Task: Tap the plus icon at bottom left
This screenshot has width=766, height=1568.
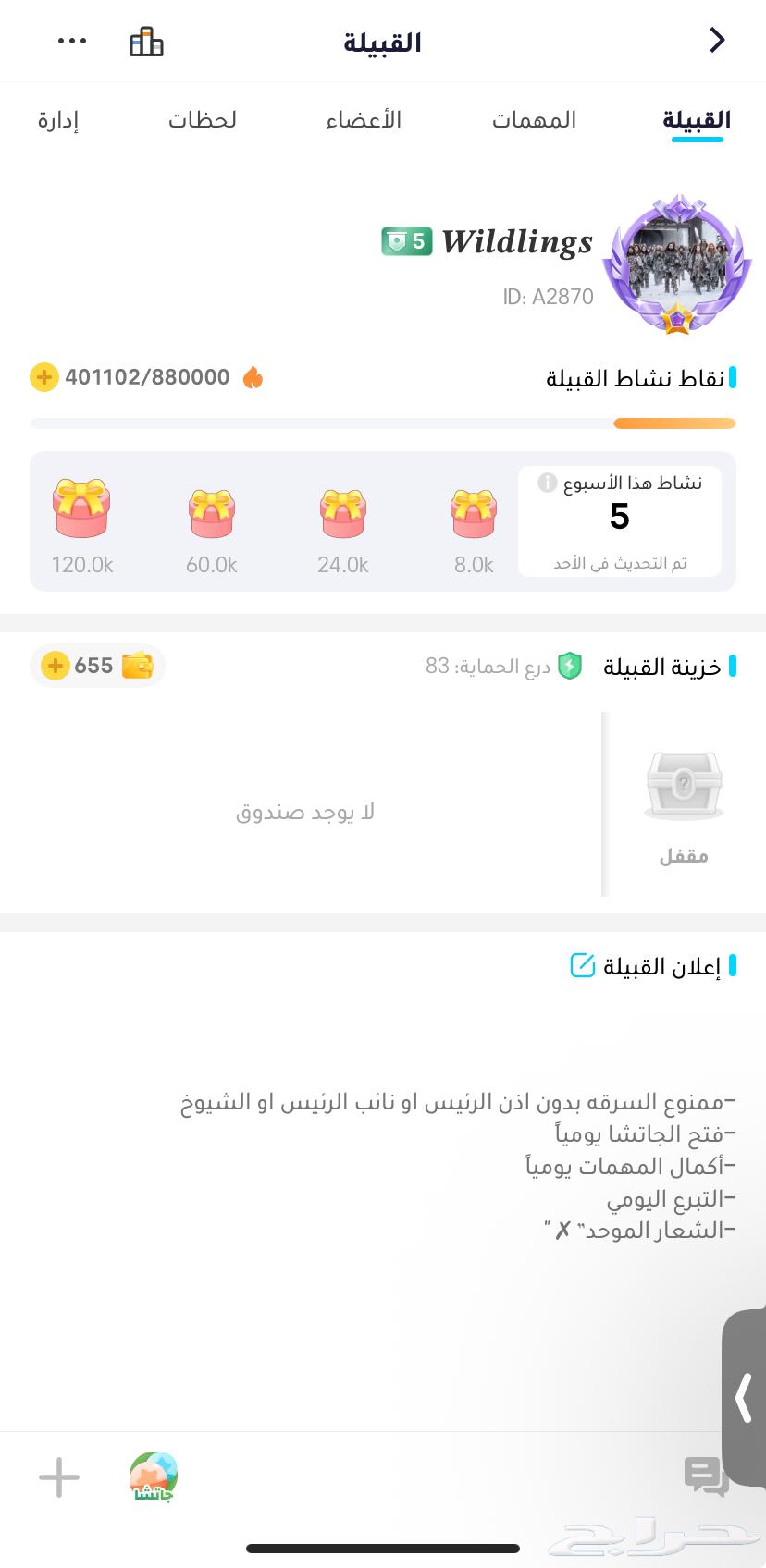Action: (x=58, y=1476)
